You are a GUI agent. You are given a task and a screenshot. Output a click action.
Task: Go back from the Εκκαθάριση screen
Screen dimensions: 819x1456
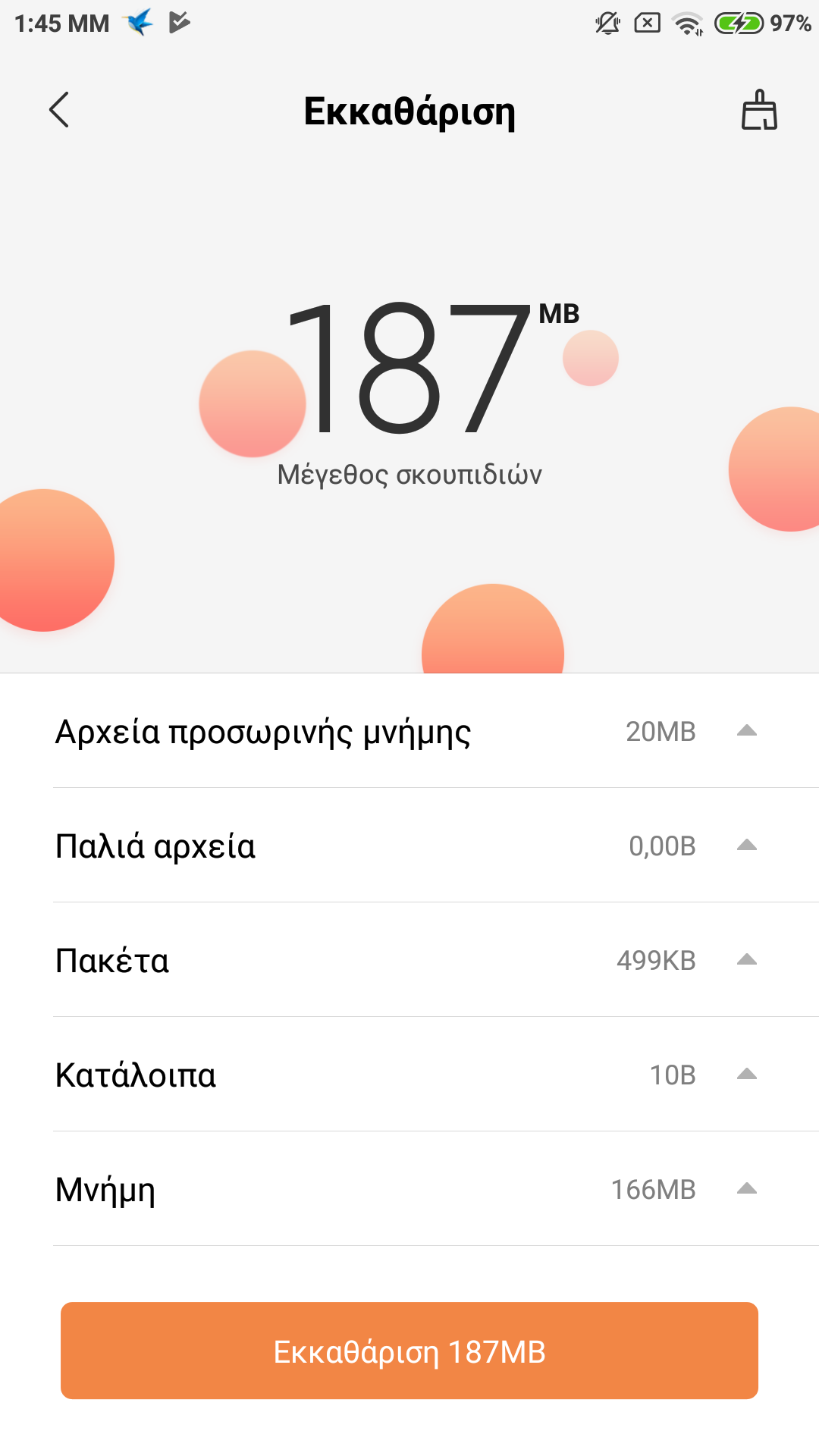59,110
